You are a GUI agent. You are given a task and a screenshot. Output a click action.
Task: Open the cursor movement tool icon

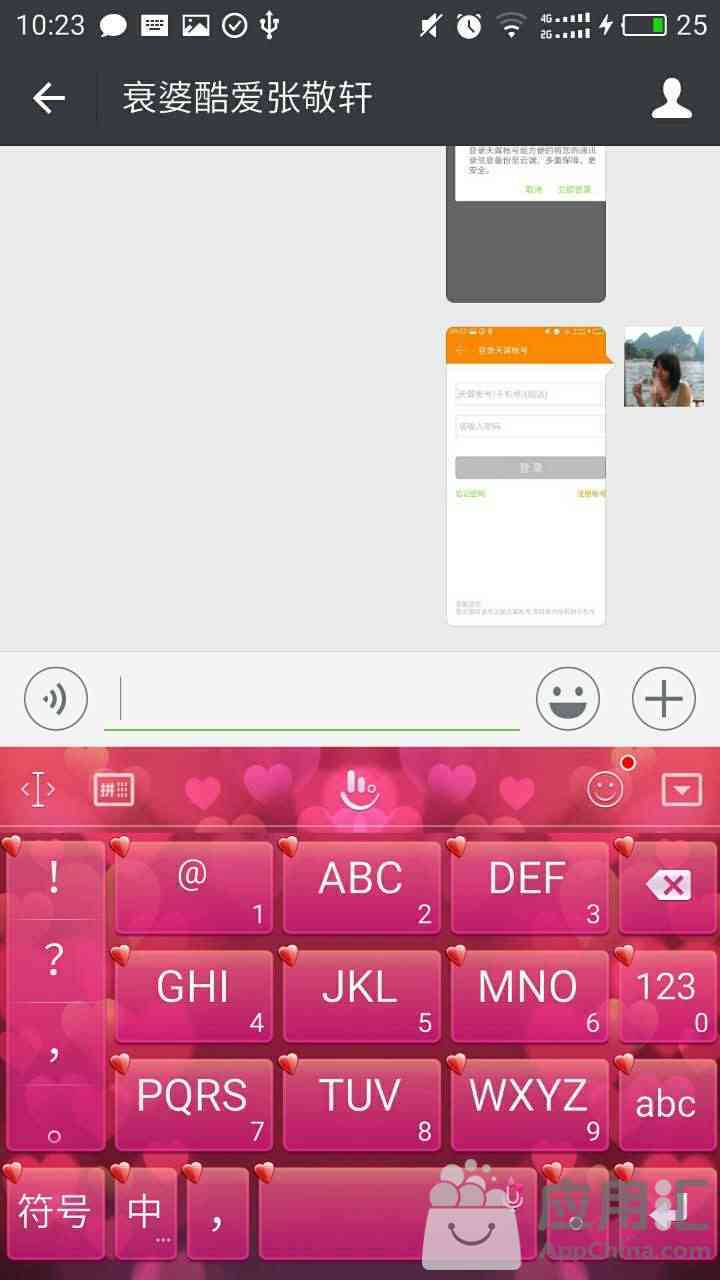coord(38,790)
